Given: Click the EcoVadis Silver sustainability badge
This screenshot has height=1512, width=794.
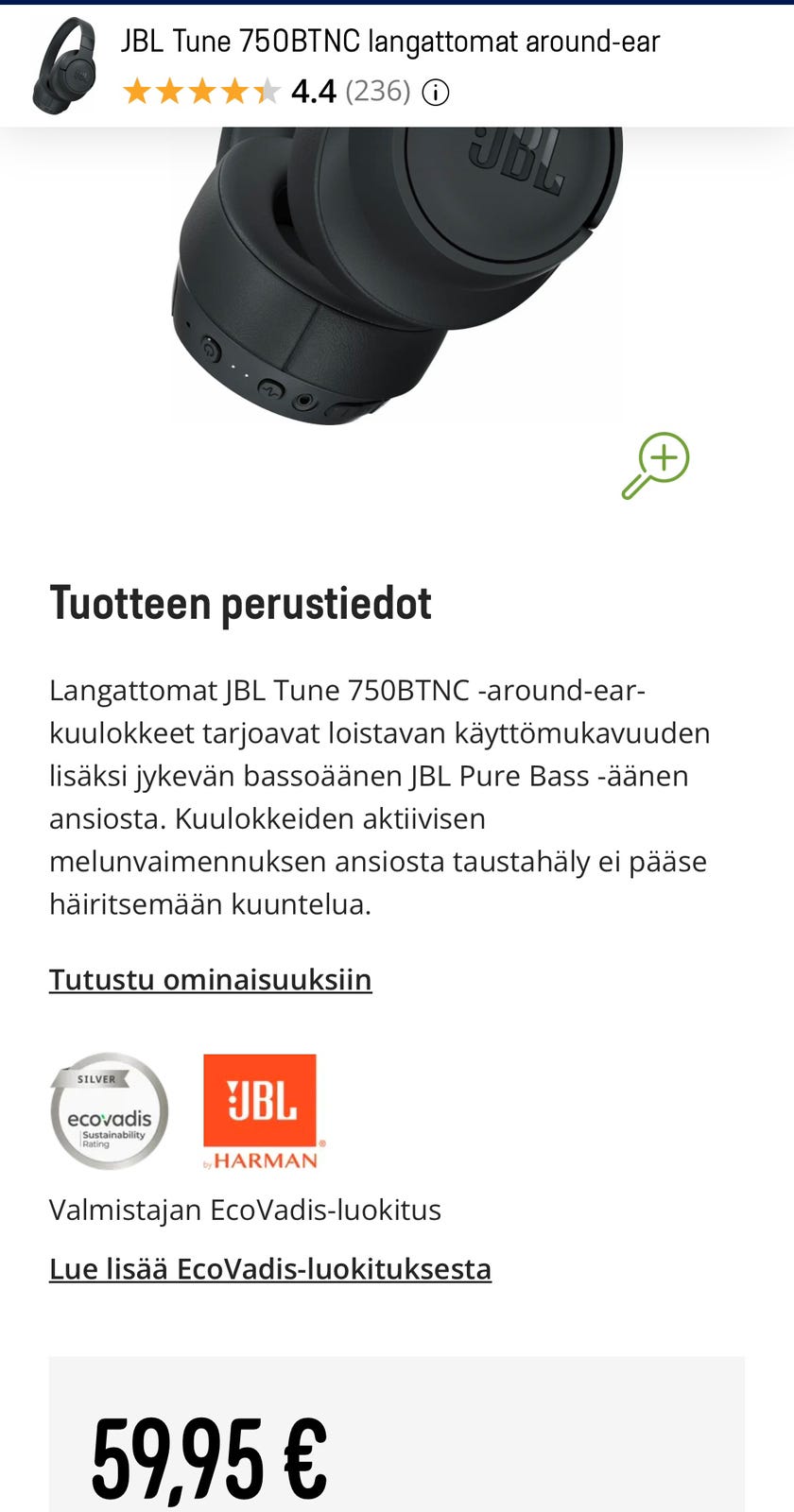Looking at the screenshot, I should click(x=109, y=1112).
